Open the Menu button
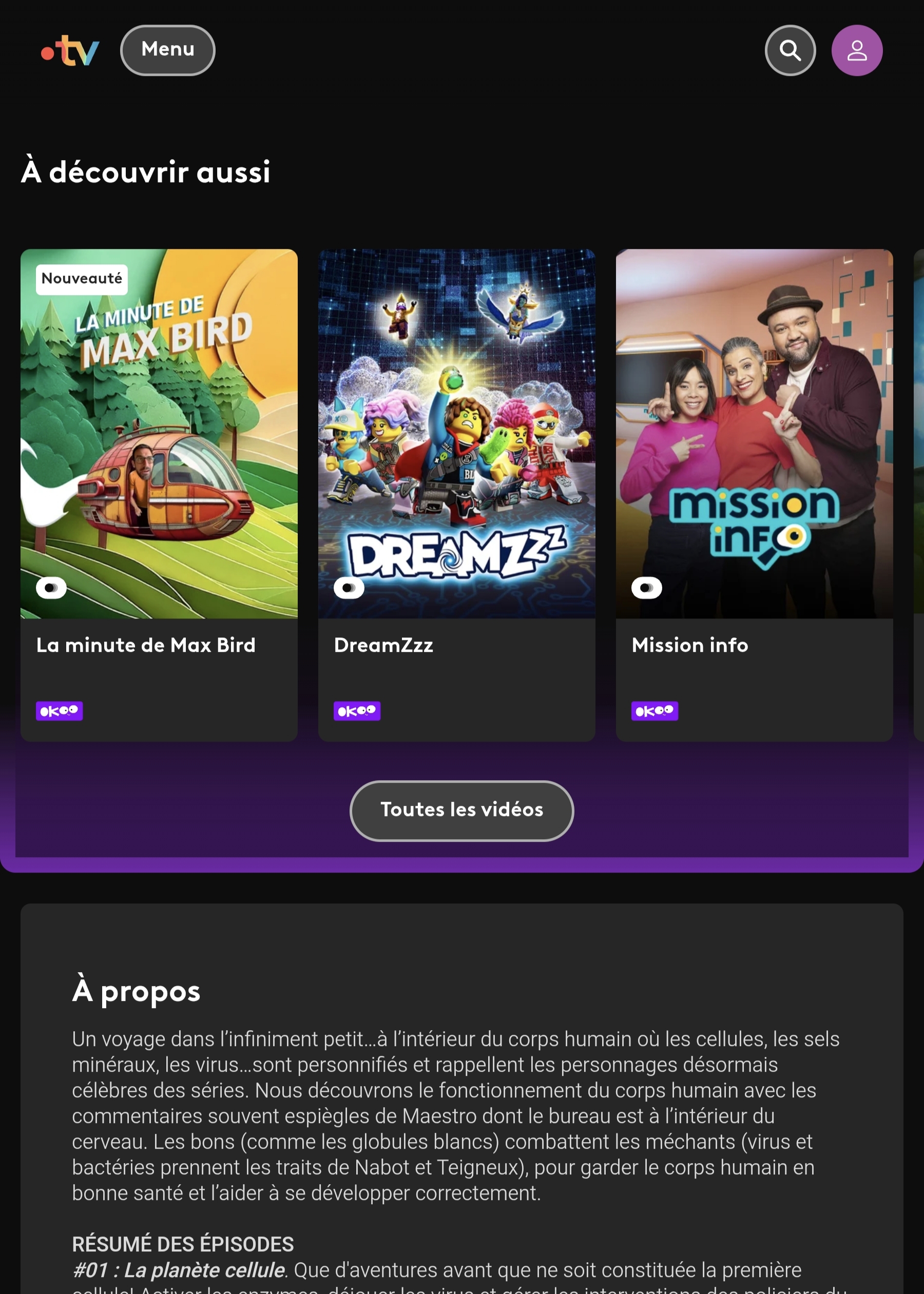The image size is (924, 1294). click(168, 50)
